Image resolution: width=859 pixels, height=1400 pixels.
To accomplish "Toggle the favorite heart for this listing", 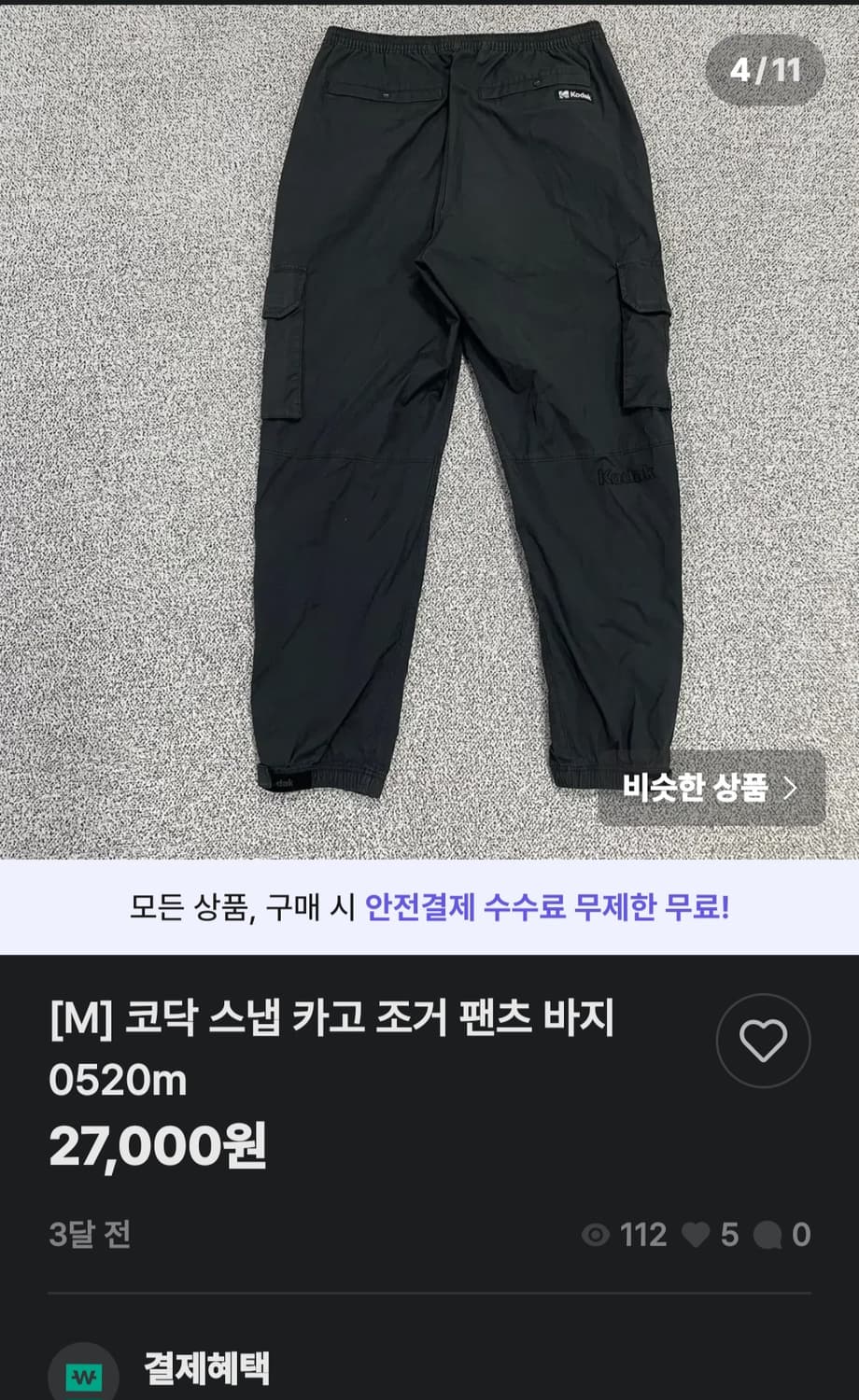I will click(761, 1039).
